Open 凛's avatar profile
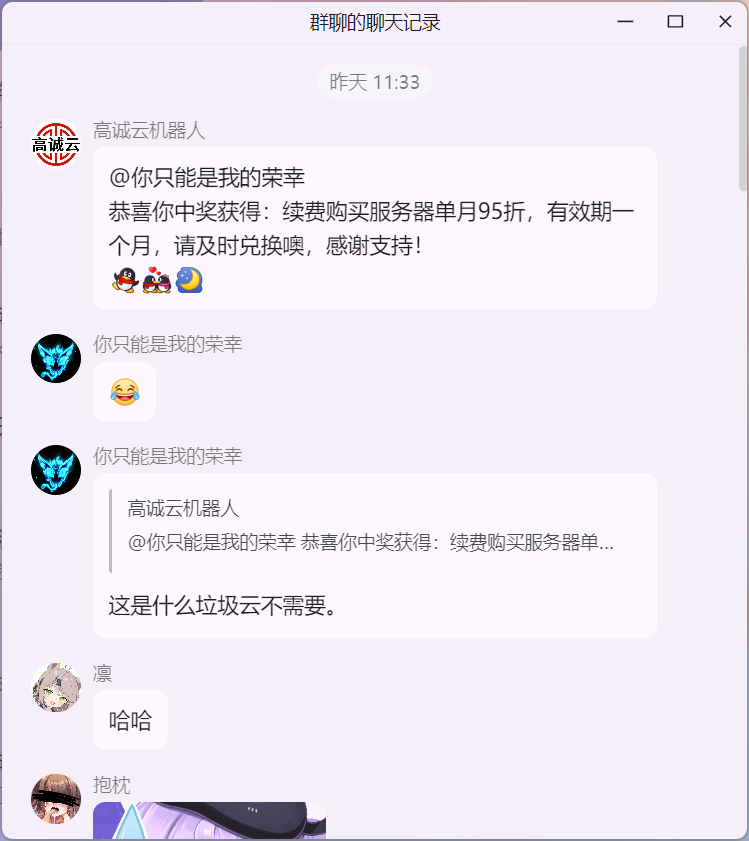 pos(56,687)
